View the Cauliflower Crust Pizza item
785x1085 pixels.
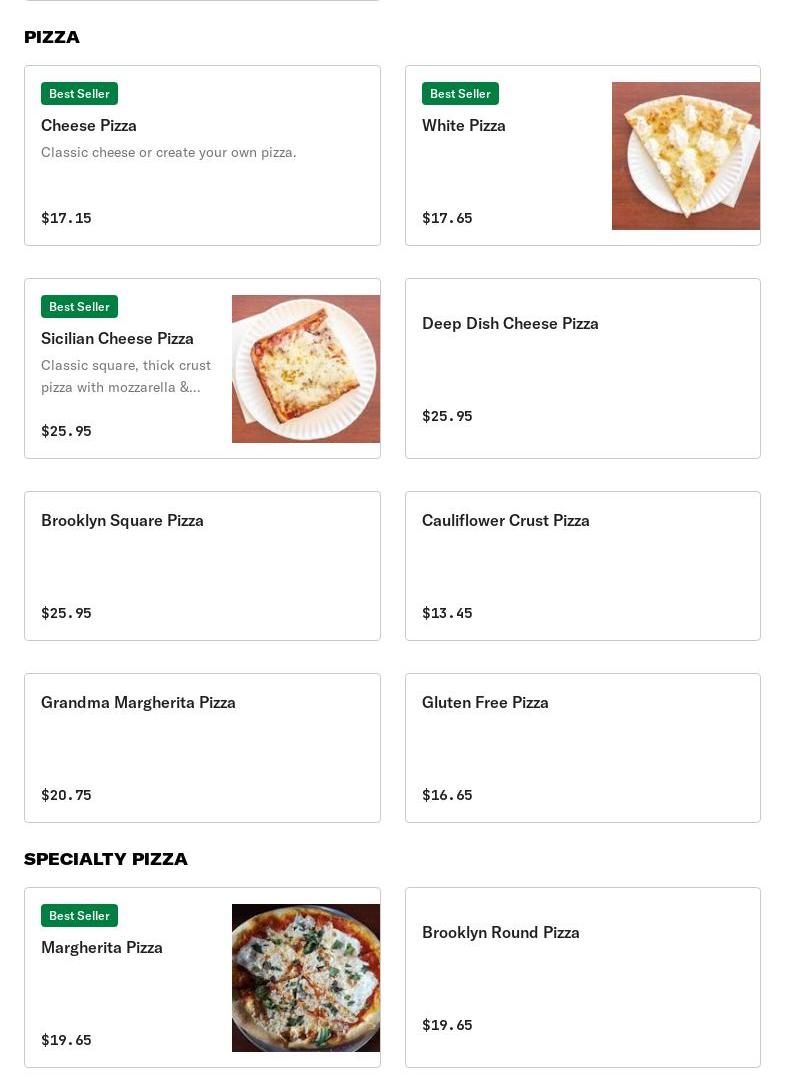582,566
